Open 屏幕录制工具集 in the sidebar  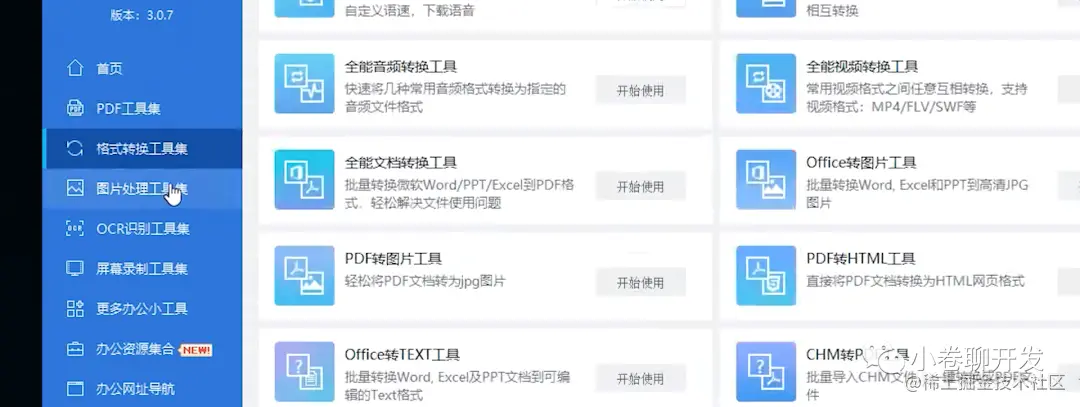click(x=141, y=269)
